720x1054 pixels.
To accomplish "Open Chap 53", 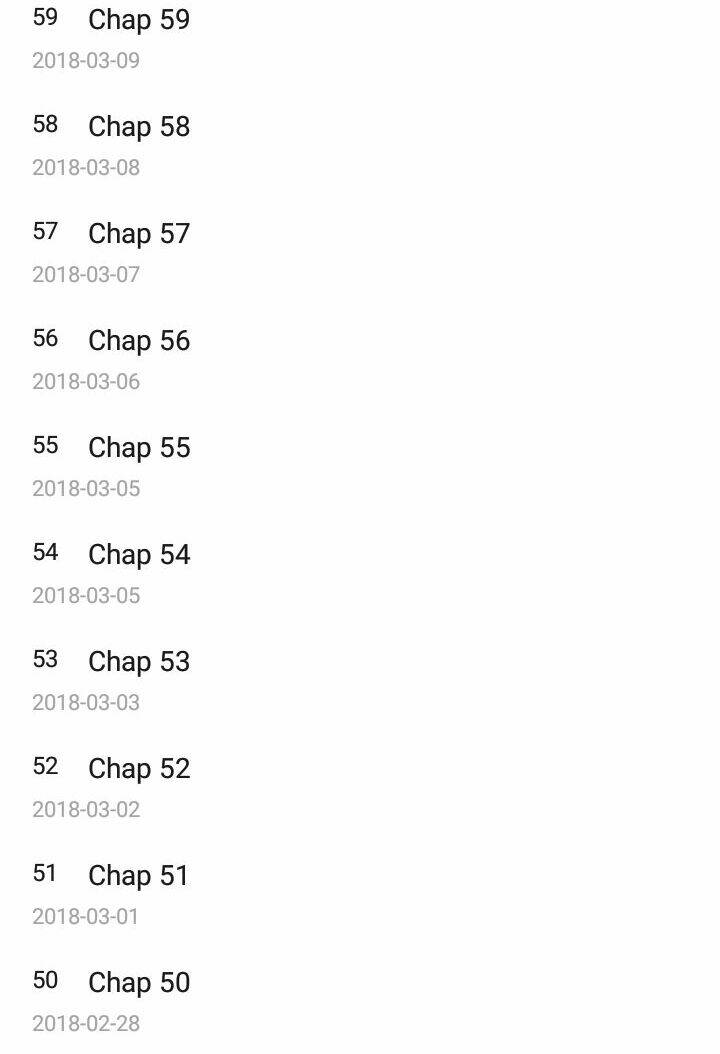I will click(x=139, y=662).
